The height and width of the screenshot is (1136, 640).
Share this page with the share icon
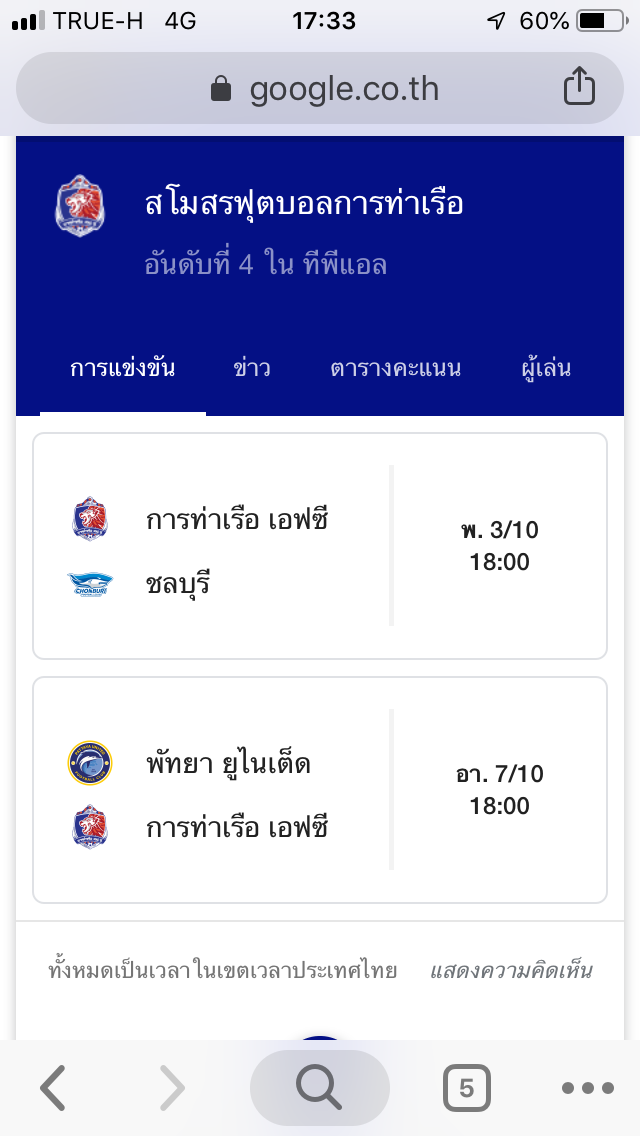click(579, 86)
